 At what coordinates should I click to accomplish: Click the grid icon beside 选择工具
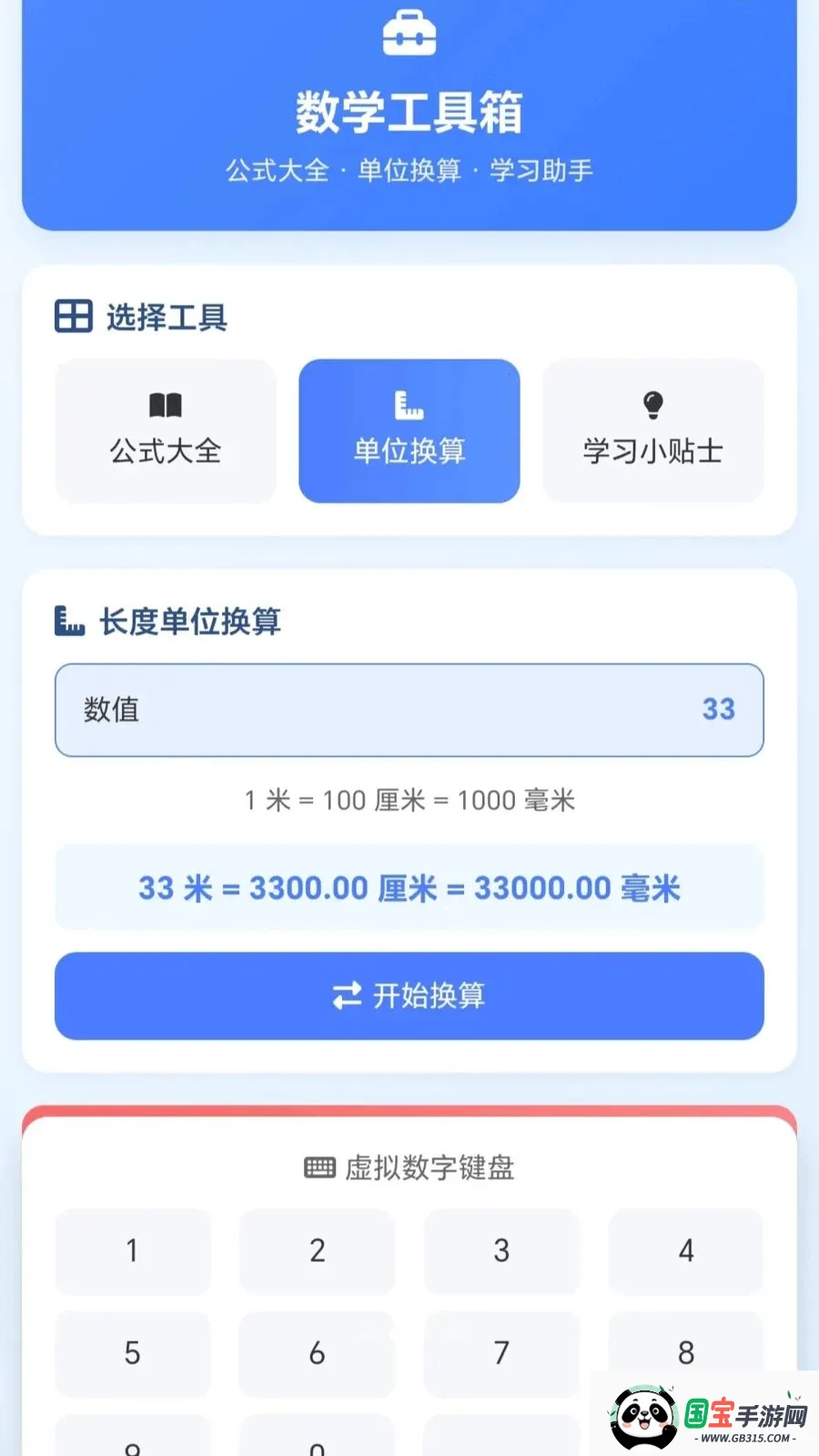pos(74,318)
